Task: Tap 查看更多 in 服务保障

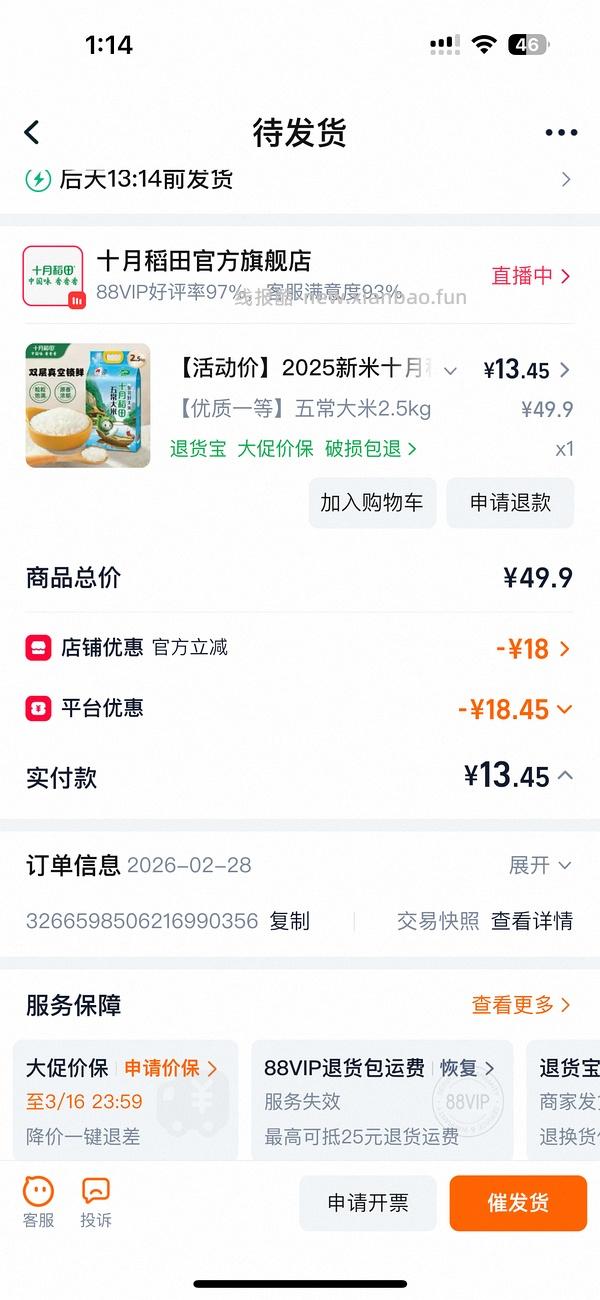Action: click(x=521, y=1005)
